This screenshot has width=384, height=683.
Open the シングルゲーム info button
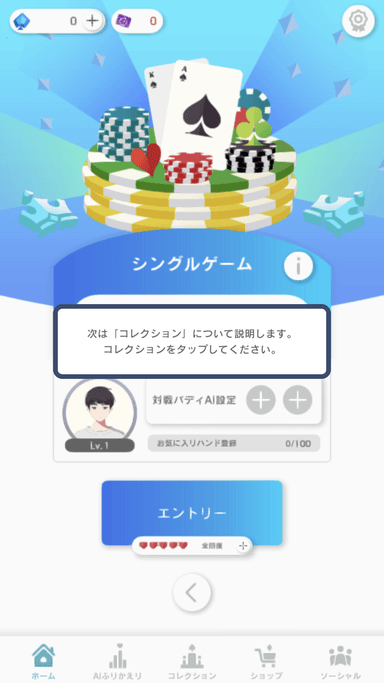click(298, 266)
